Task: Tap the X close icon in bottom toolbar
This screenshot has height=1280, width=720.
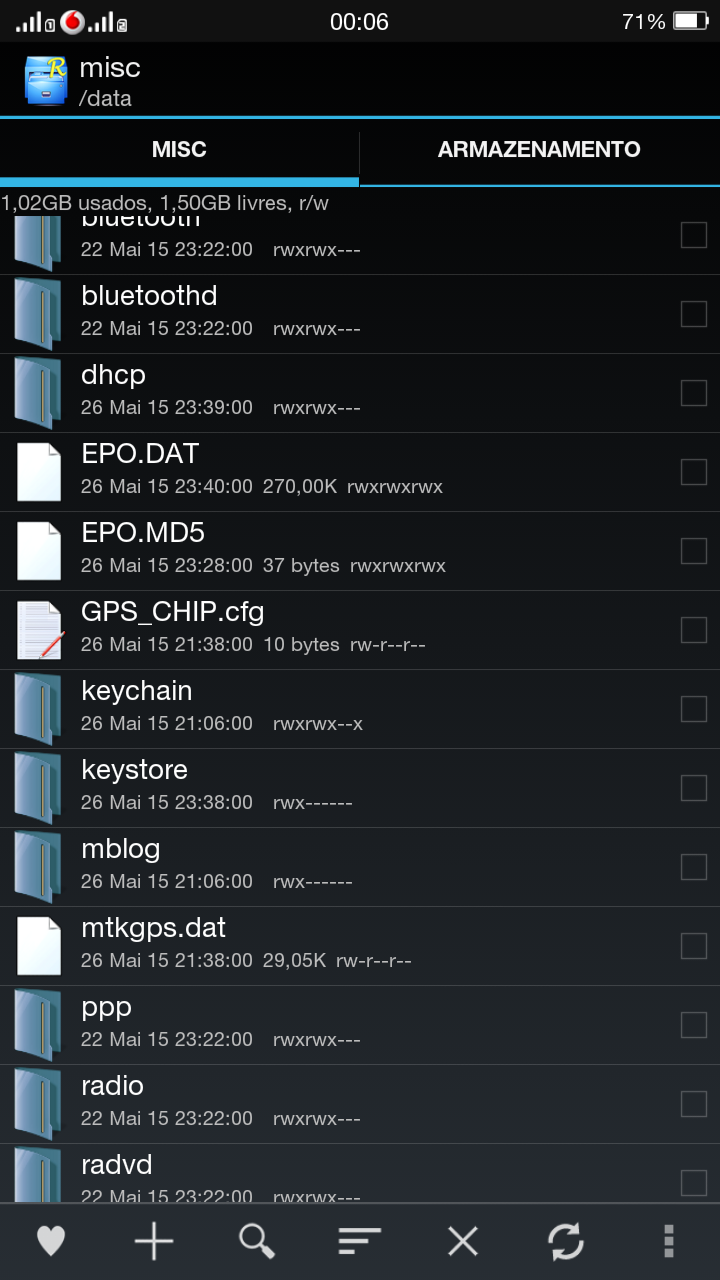Action: 463,1241
